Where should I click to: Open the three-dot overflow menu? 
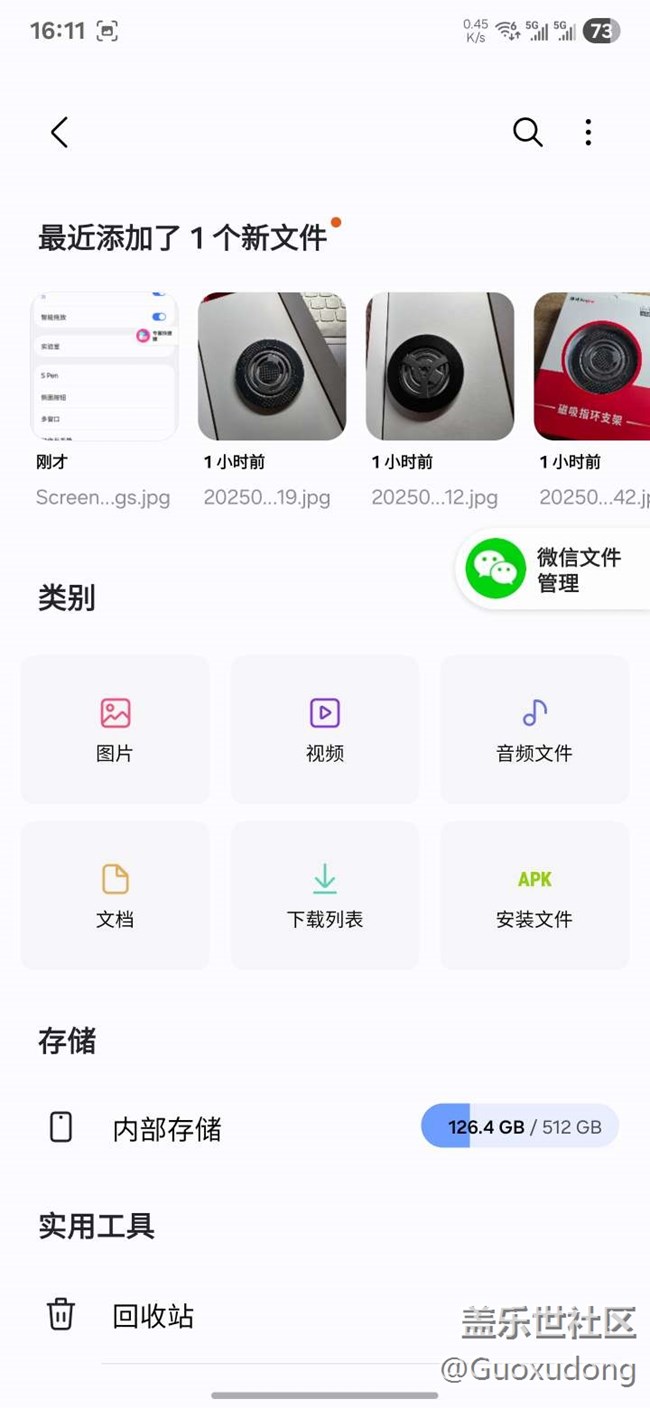588,132
